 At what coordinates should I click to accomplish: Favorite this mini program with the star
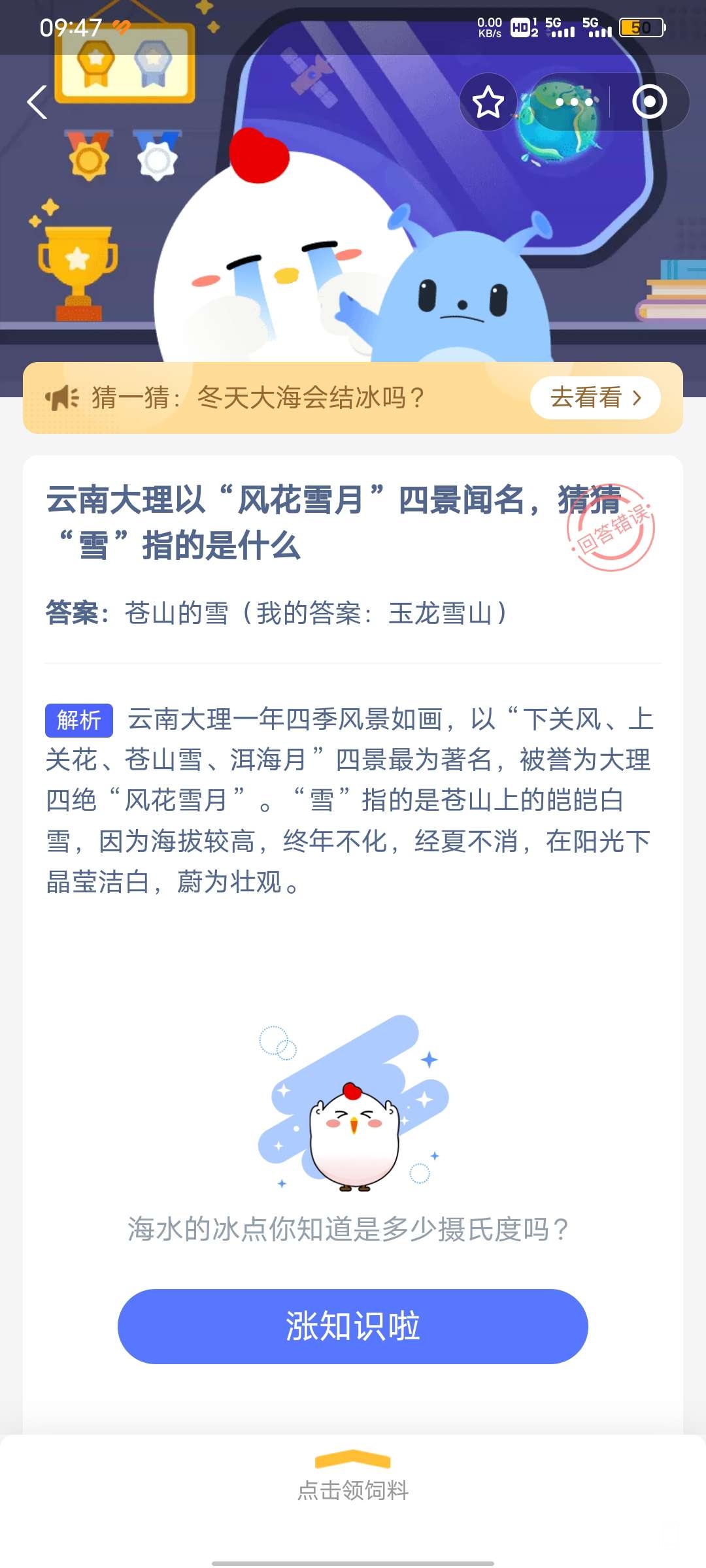click(x=488, y=103)
